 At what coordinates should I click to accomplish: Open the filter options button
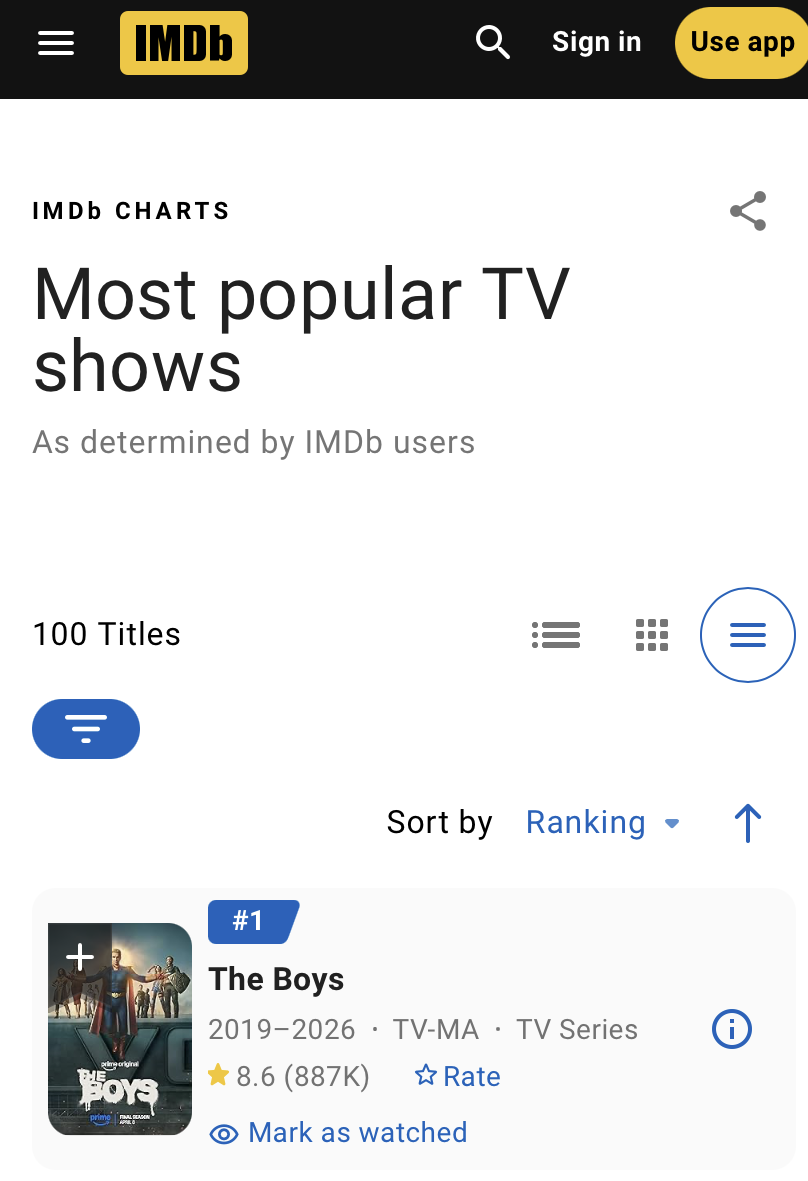pyautogui.click(x=86, y=729)
